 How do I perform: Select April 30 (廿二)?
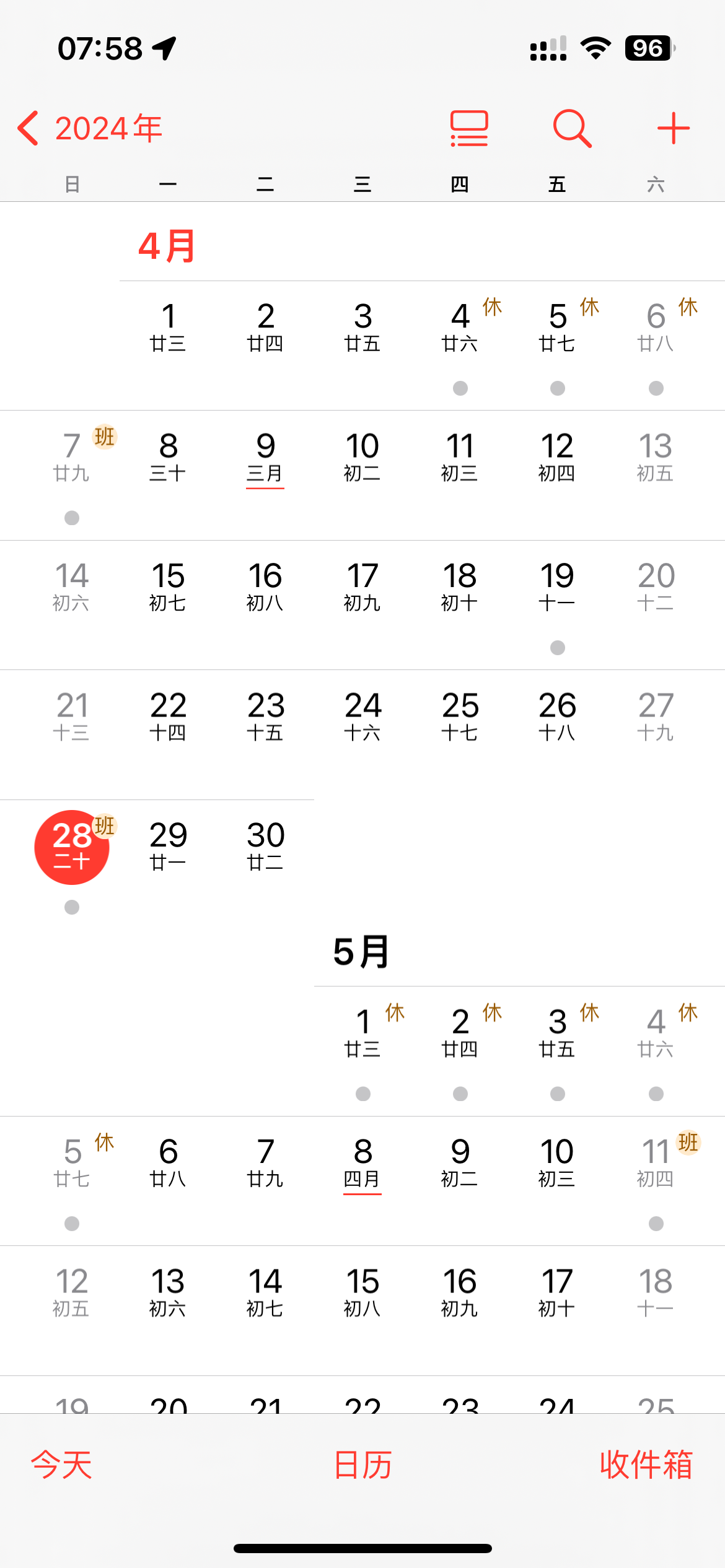(265, 847)
